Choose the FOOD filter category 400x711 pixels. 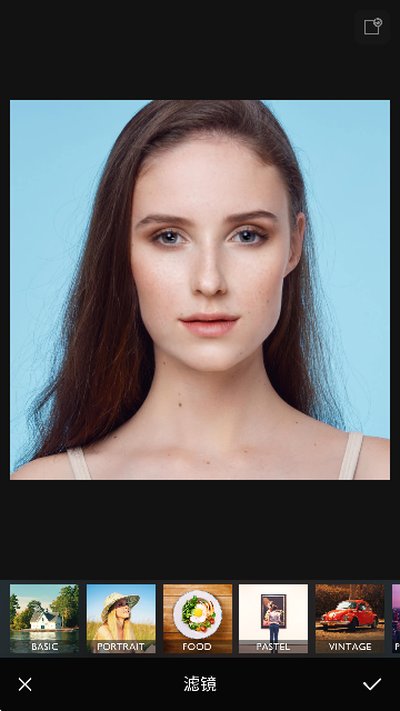(x=197, y=618)
